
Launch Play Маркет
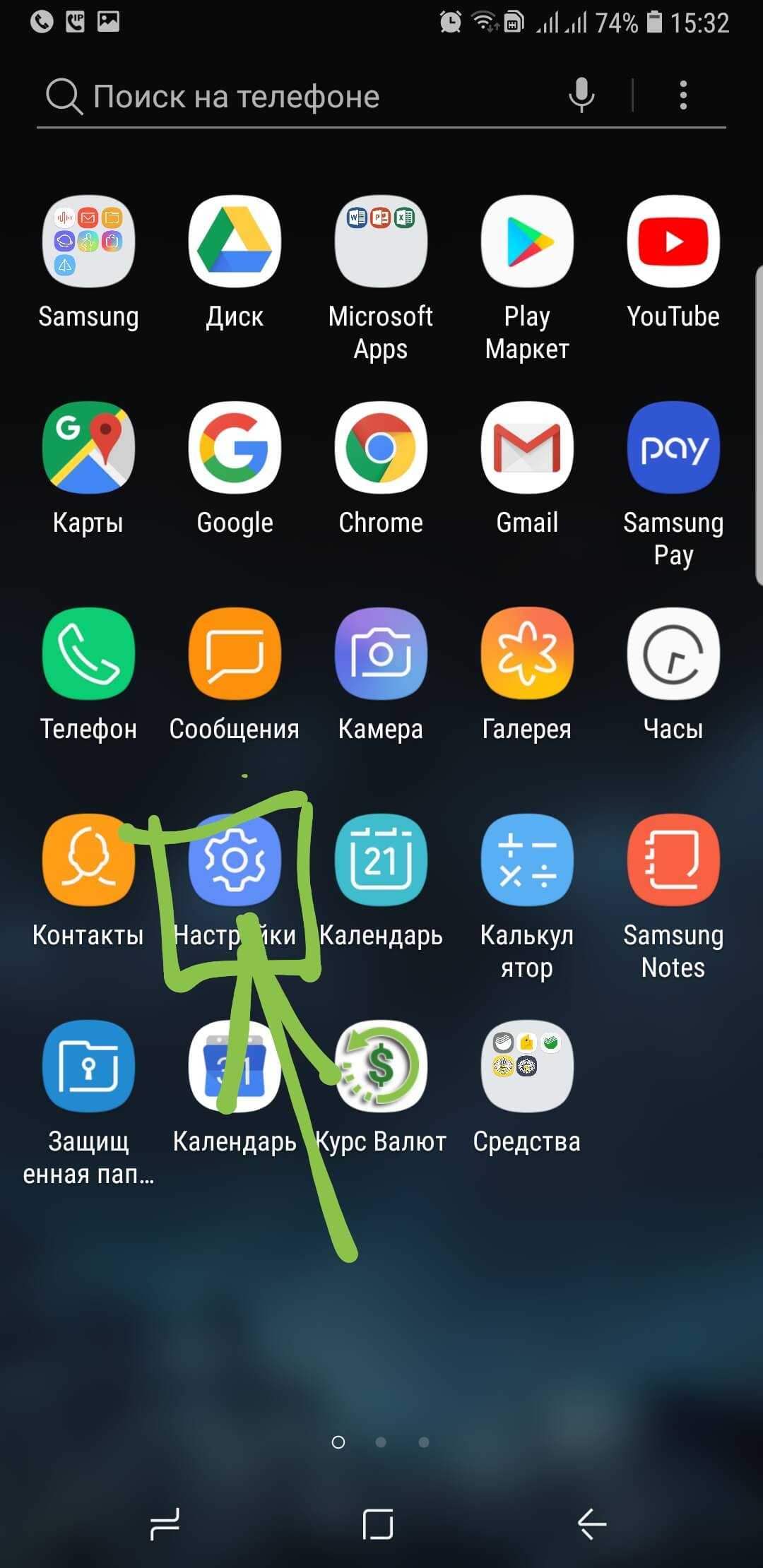tap(527, 242)
